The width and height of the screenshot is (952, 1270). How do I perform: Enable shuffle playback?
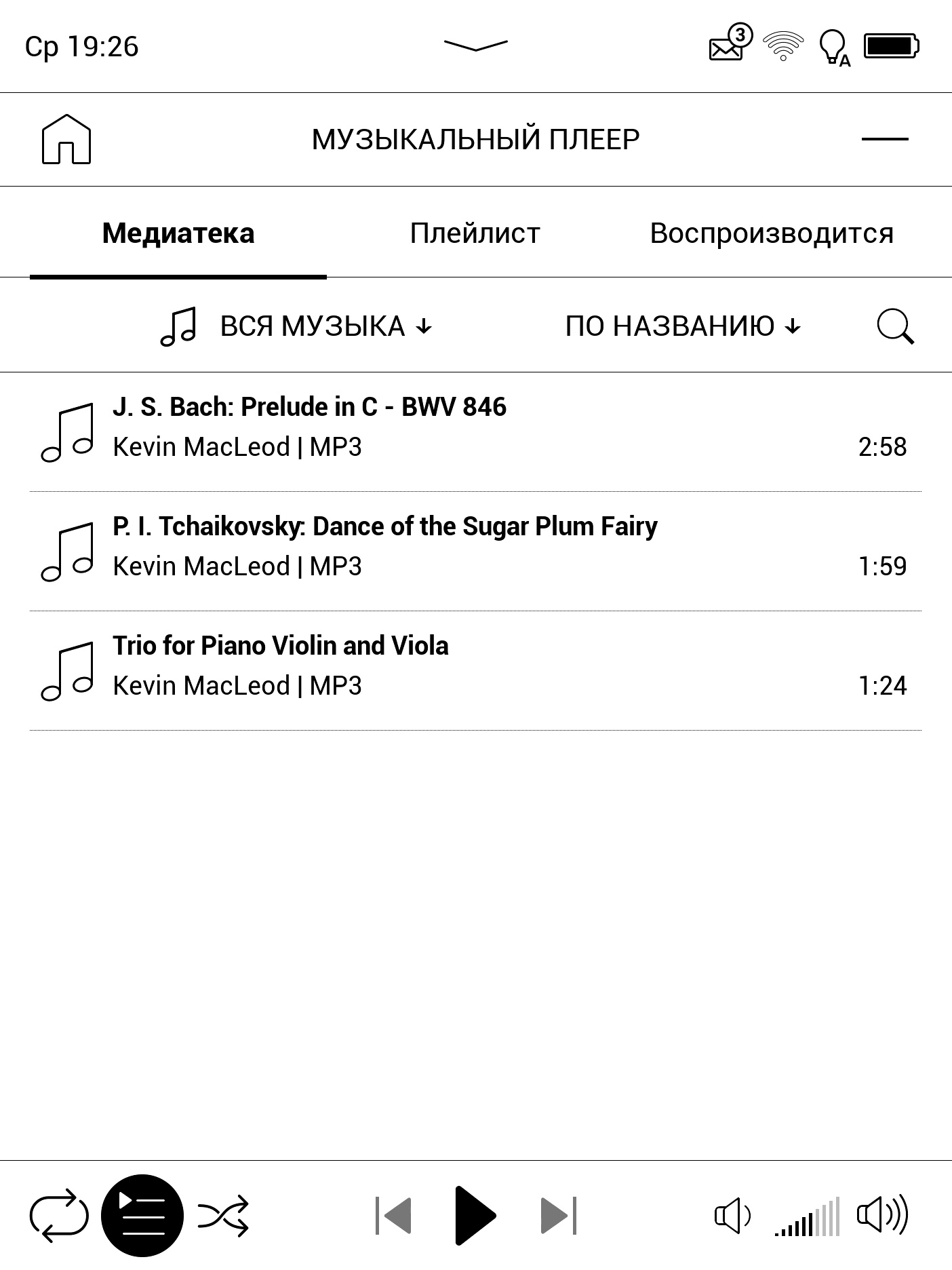click(x=223, y=1215)
